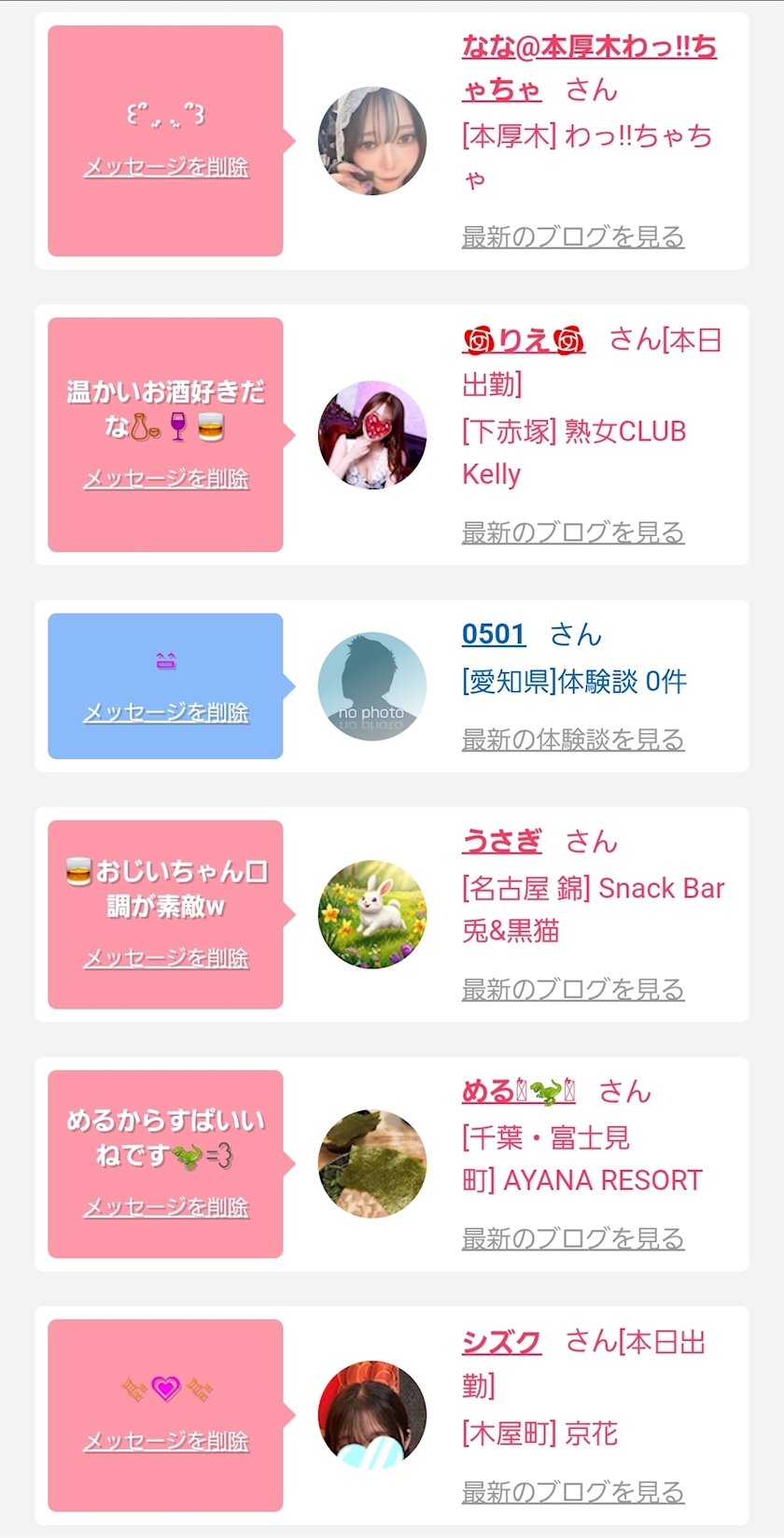The image size is (784, 1538).
Task: View りえ's latest blog
Action: point(573,532)
